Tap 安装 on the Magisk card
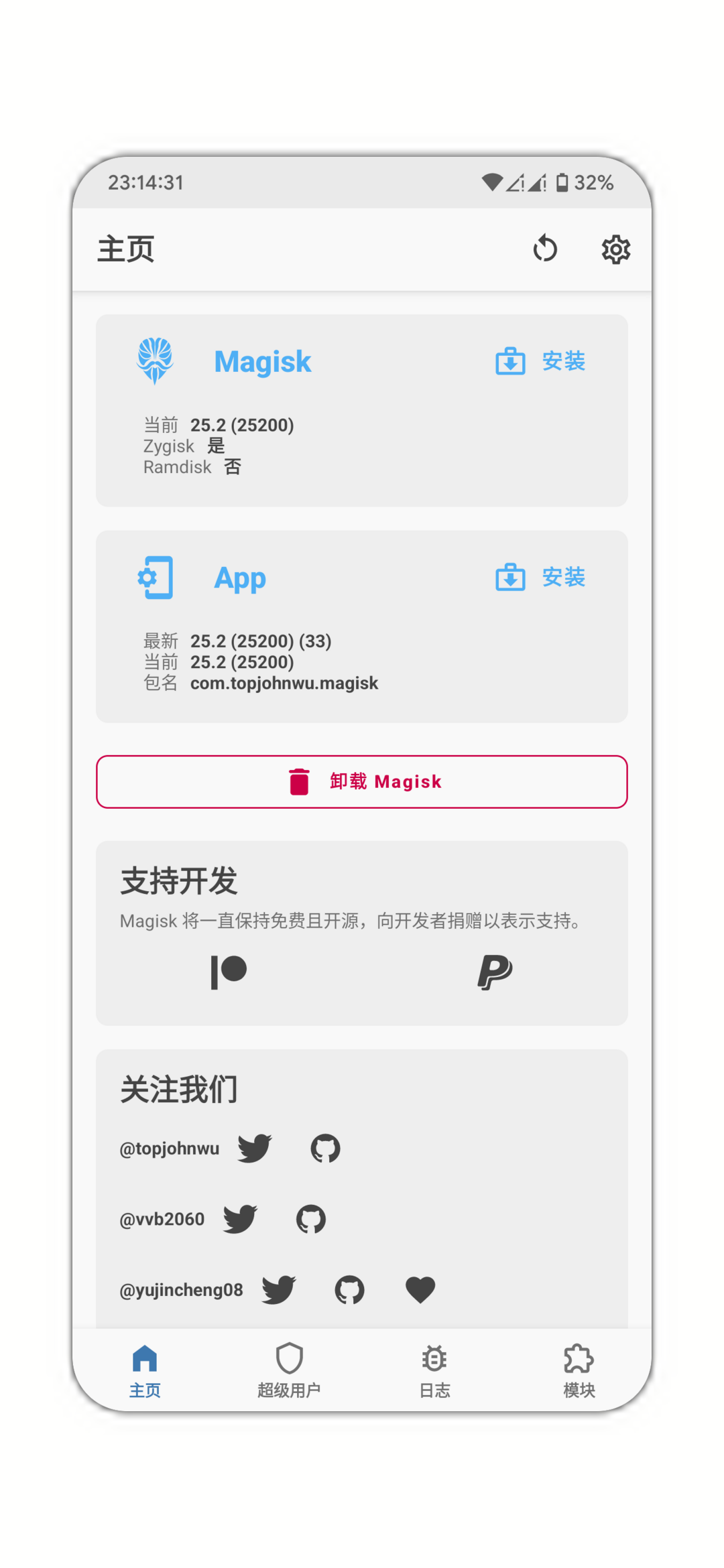Viewport: 724px width, 1568px height. [540, 361]
